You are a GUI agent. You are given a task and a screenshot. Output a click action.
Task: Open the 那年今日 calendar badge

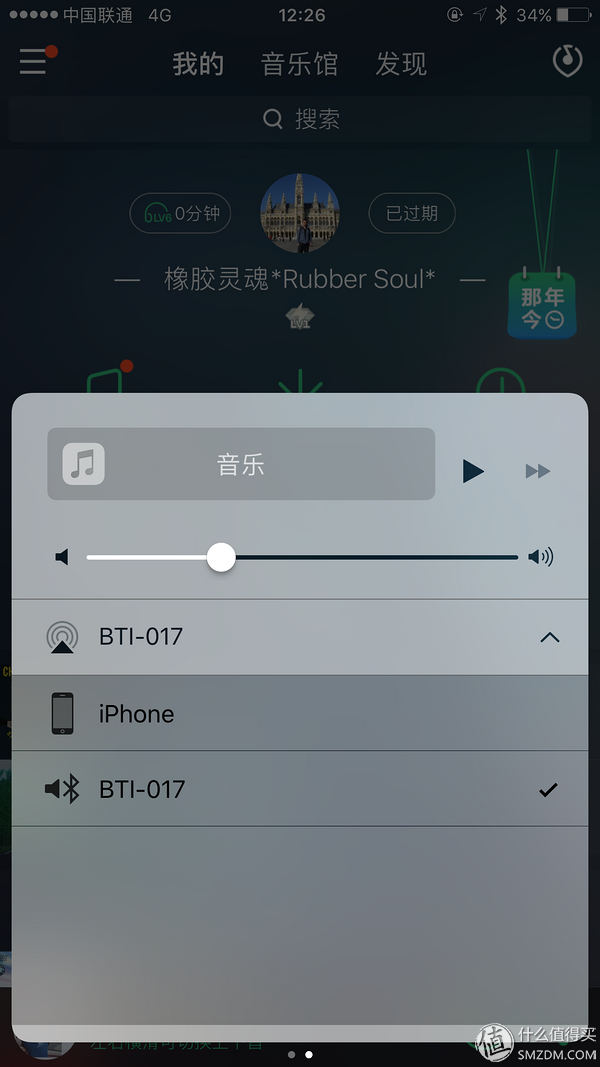click(x=541, y=304)
